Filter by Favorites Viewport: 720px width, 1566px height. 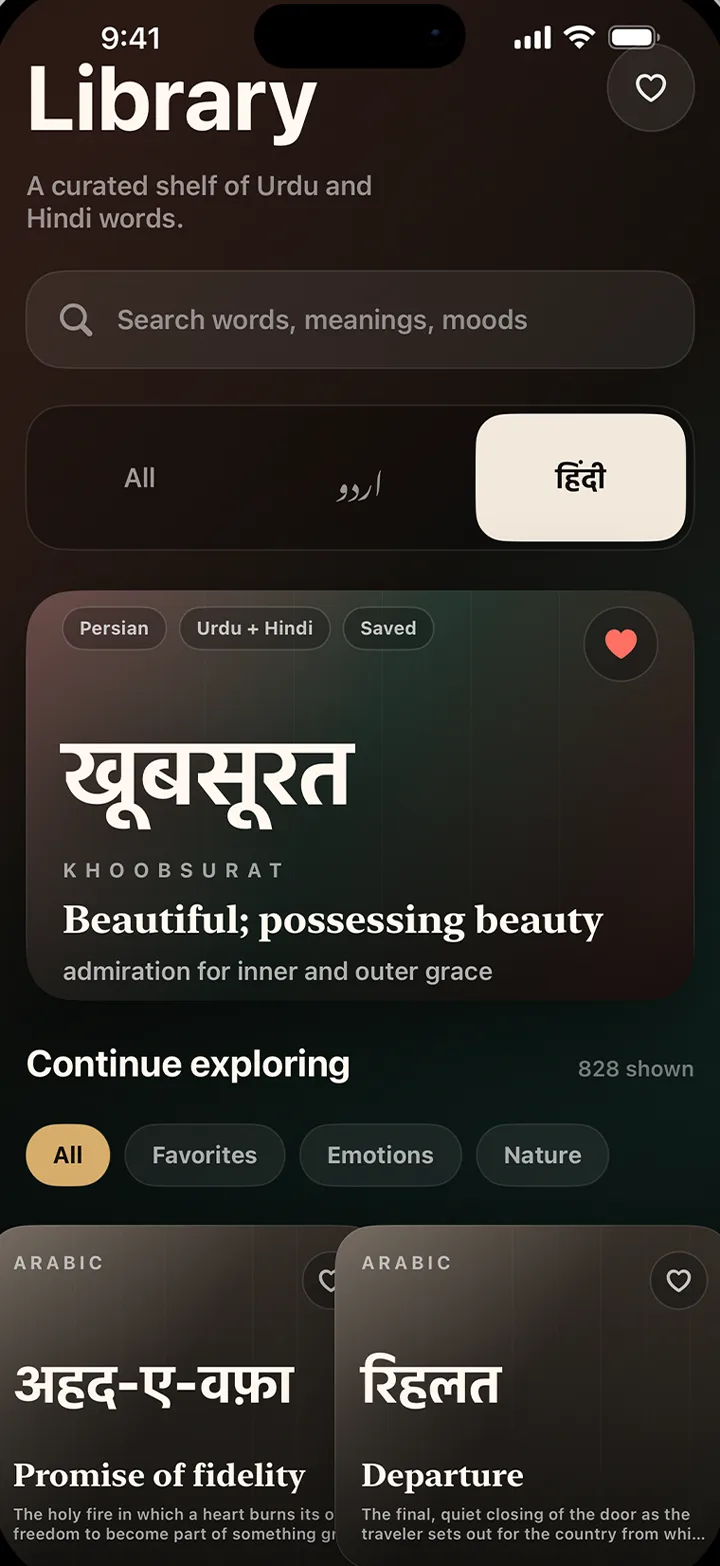tap(205, 1155)
